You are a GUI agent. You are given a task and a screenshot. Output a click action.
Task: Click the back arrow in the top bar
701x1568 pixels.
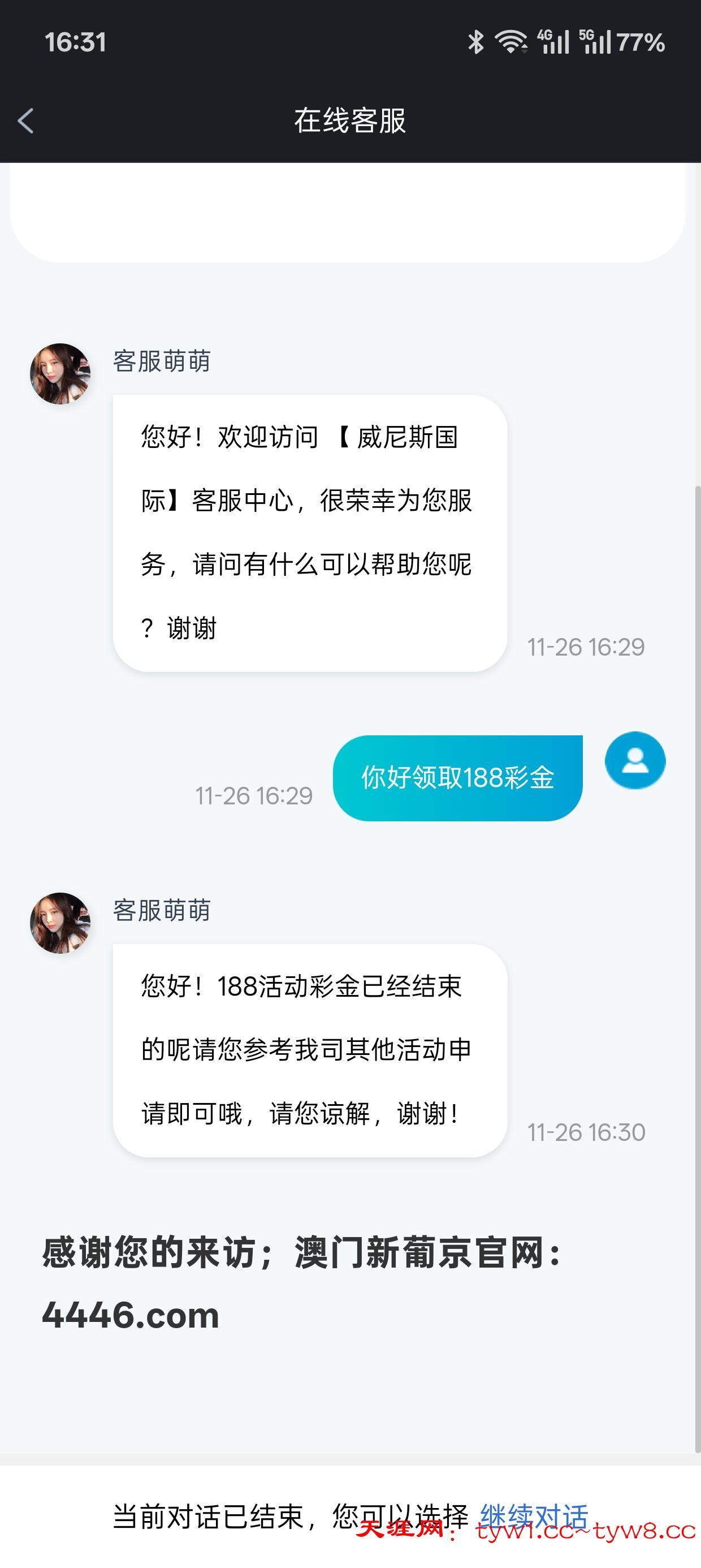click(x=24, y=120)
